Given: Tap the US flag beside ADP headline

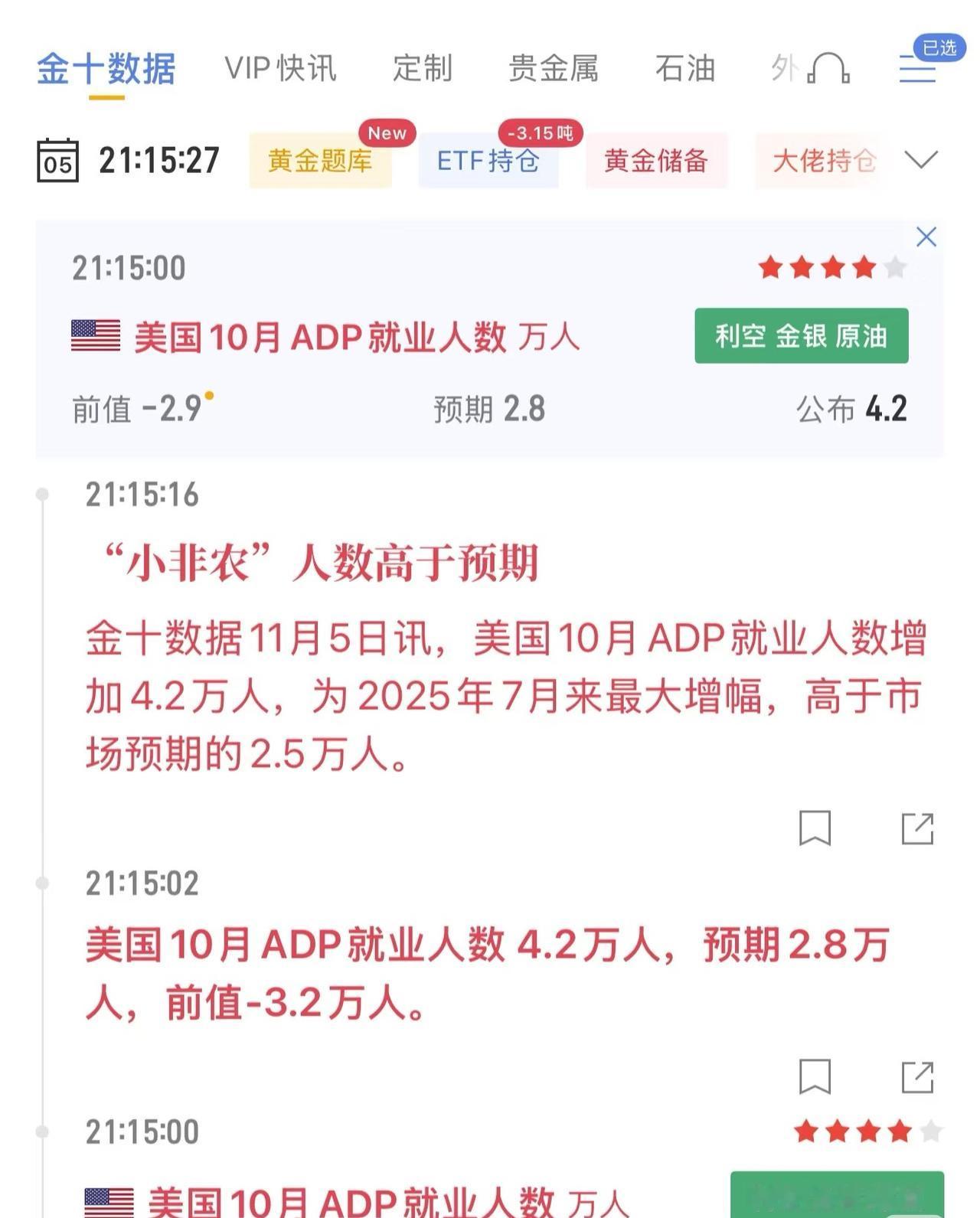Looking at the screenshot, I should 95,335.
